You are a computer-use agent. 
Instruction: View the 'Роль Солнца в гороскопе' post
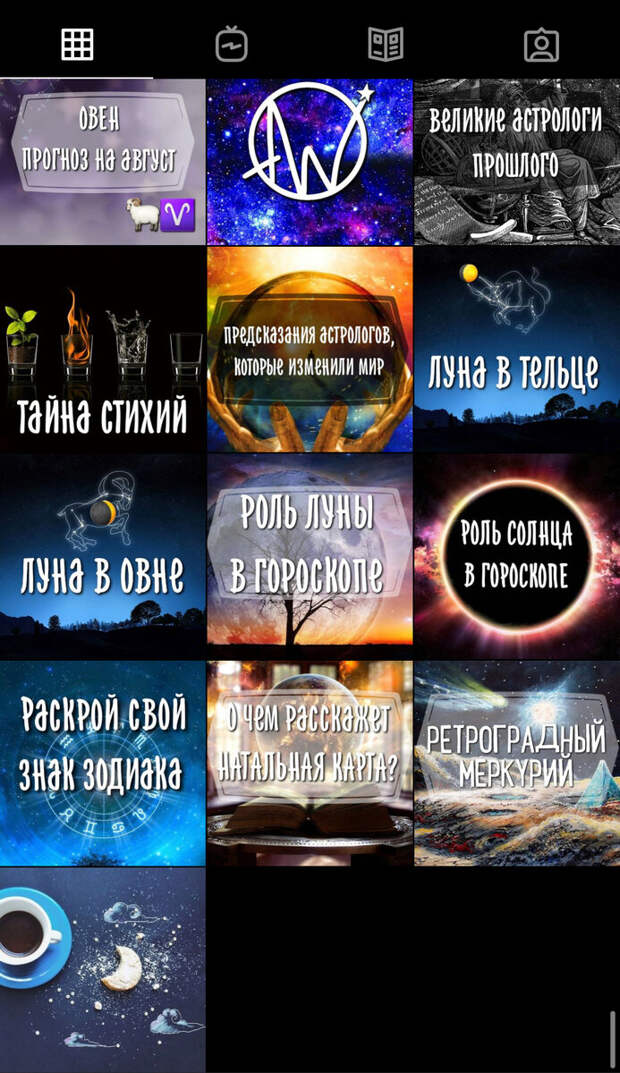coord(517,556)
